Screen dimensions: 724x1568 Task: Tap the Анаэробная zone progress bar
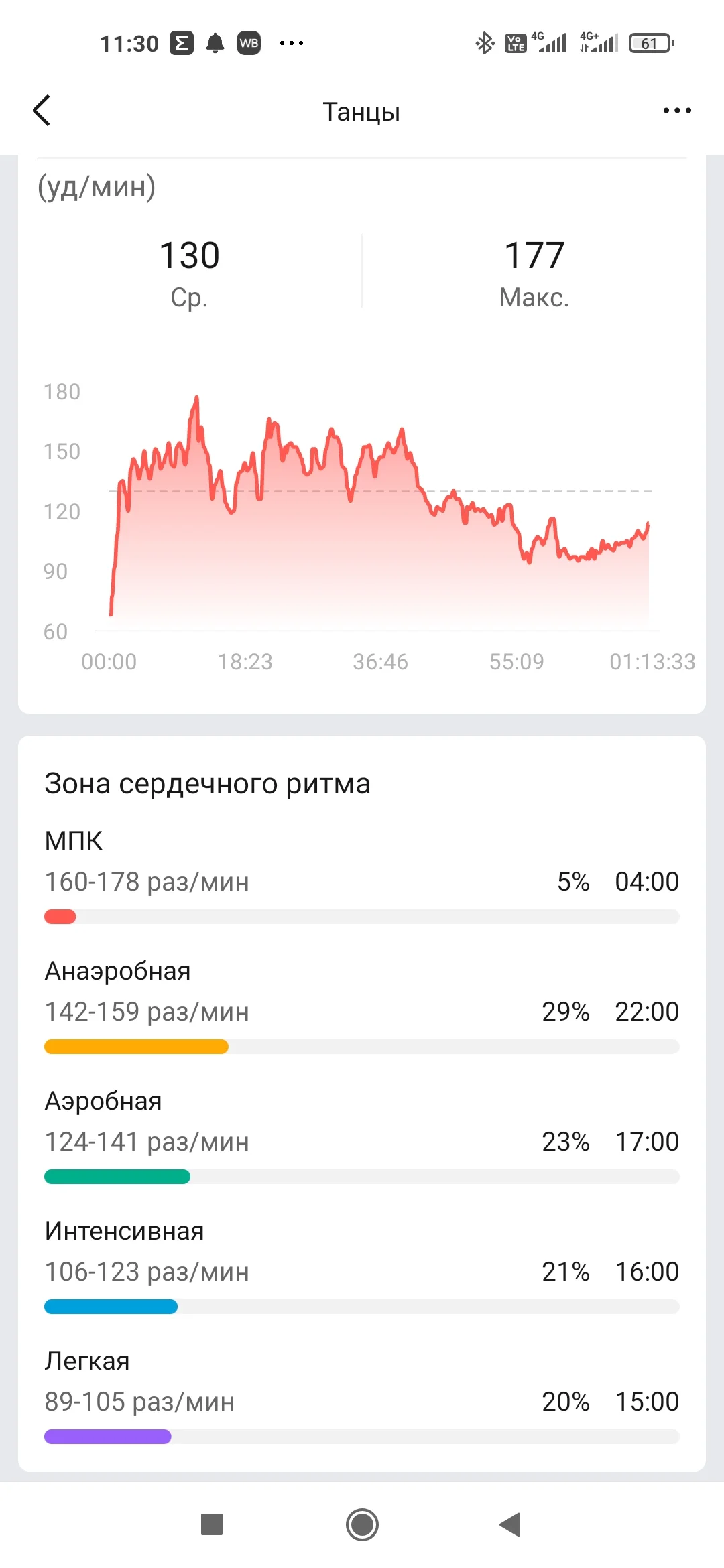pyautogui.click(x=362, y=1047)
